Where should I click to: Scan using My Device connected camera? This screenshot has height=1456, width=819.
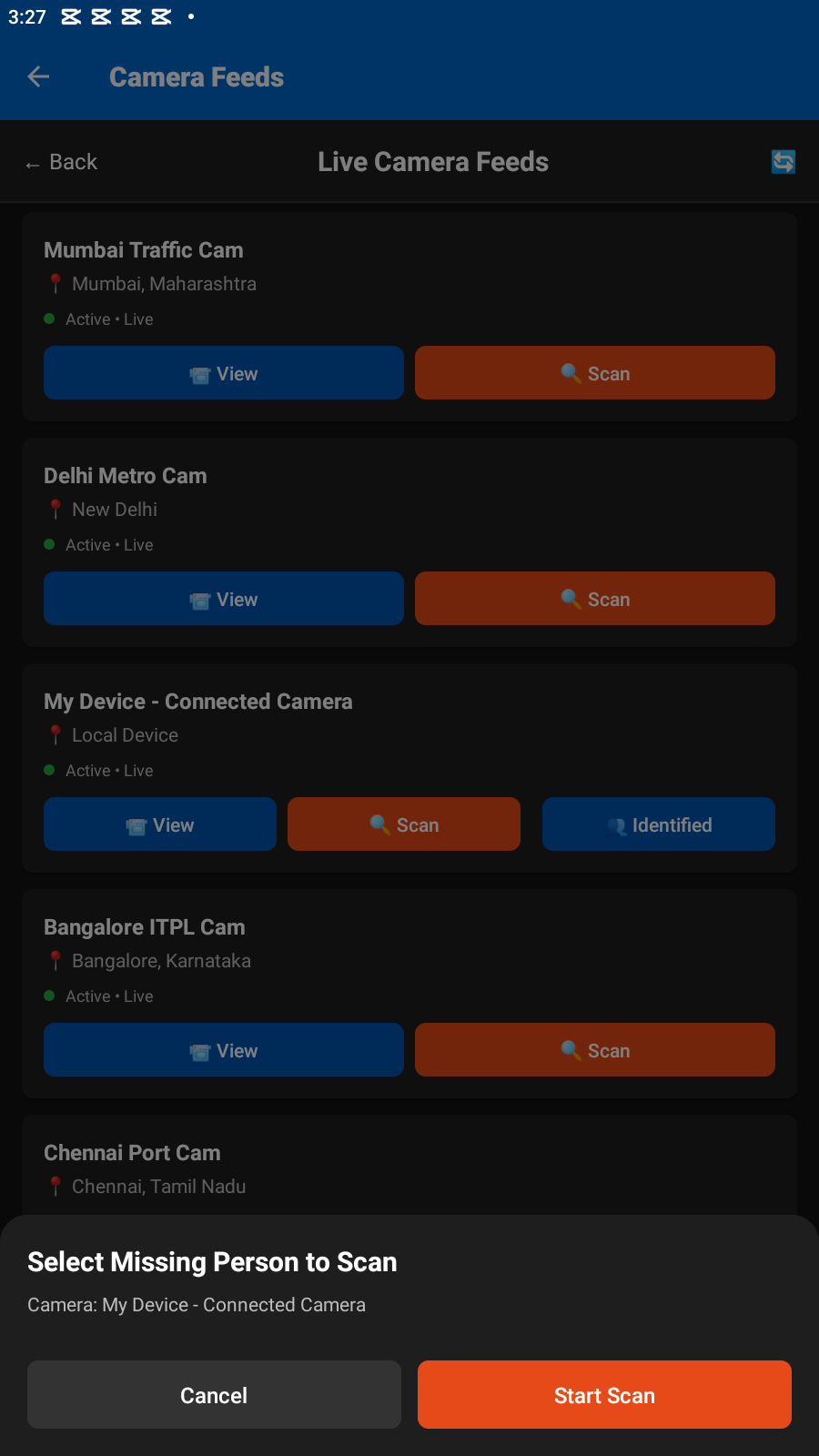404,824
